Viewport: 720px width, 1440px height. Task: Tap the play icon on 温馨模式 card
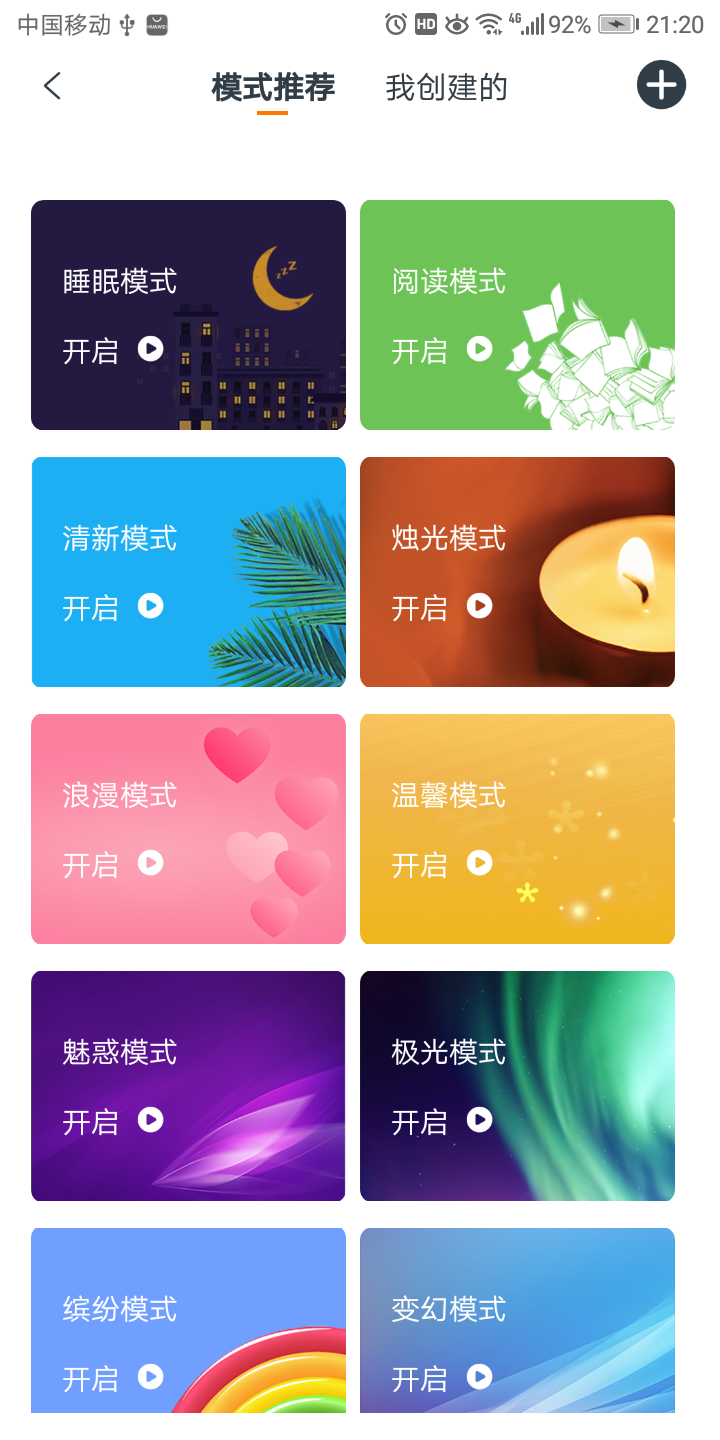[479, 863]
